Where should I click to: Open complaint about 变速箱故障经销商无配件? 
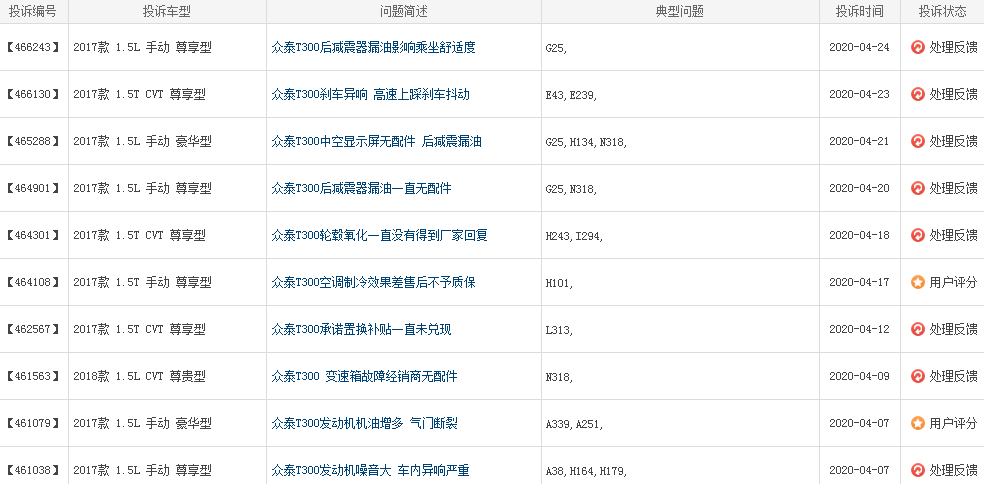tap(364, 376)
